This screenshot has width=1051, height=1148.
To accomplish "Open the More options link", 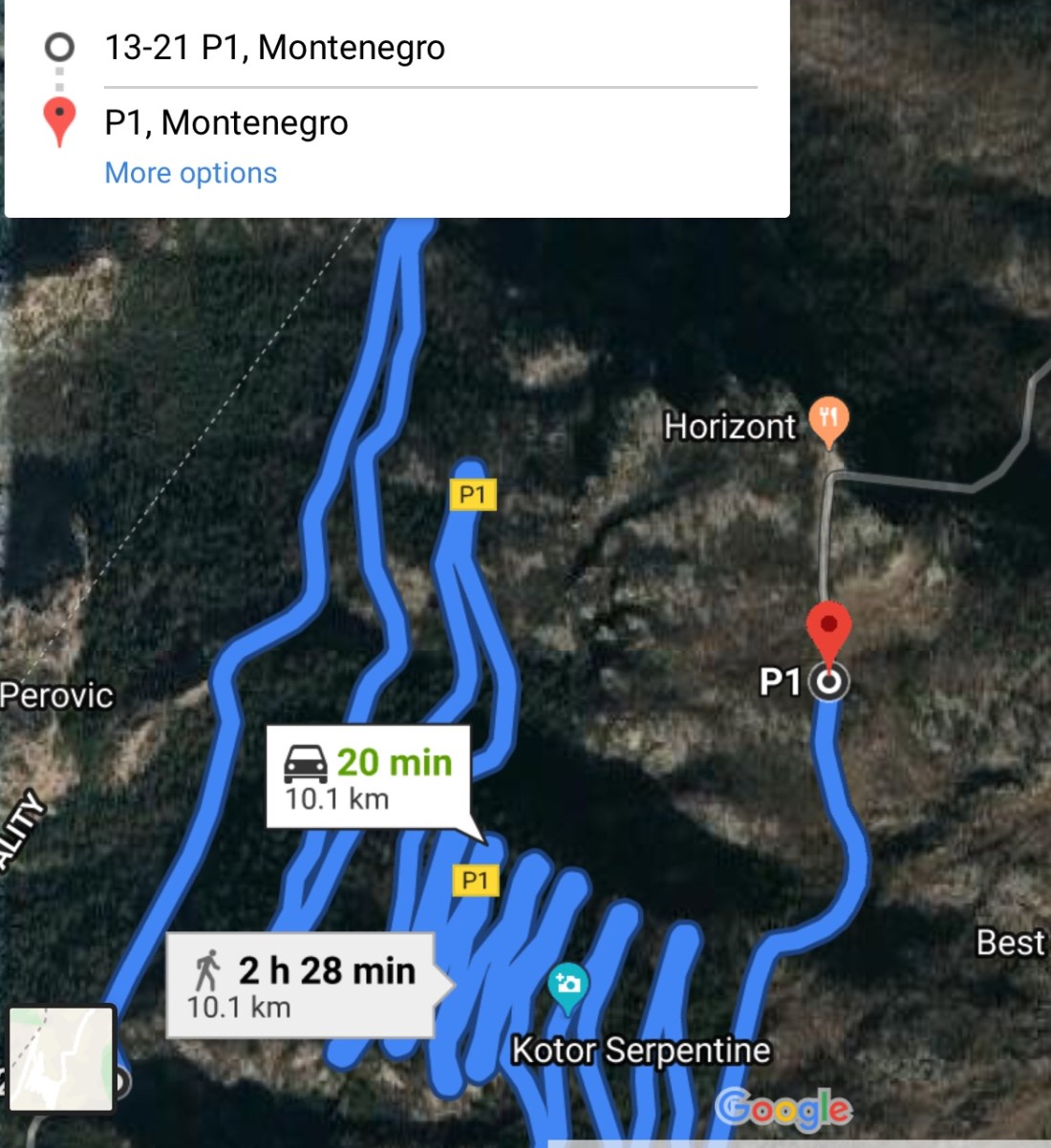I will (190, 173).
